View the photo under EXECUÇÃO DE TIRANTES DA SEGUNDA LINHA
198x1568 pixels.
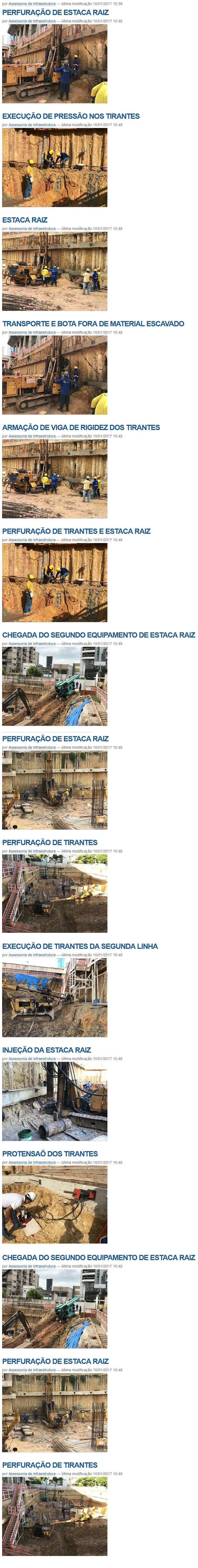point(55,998)
